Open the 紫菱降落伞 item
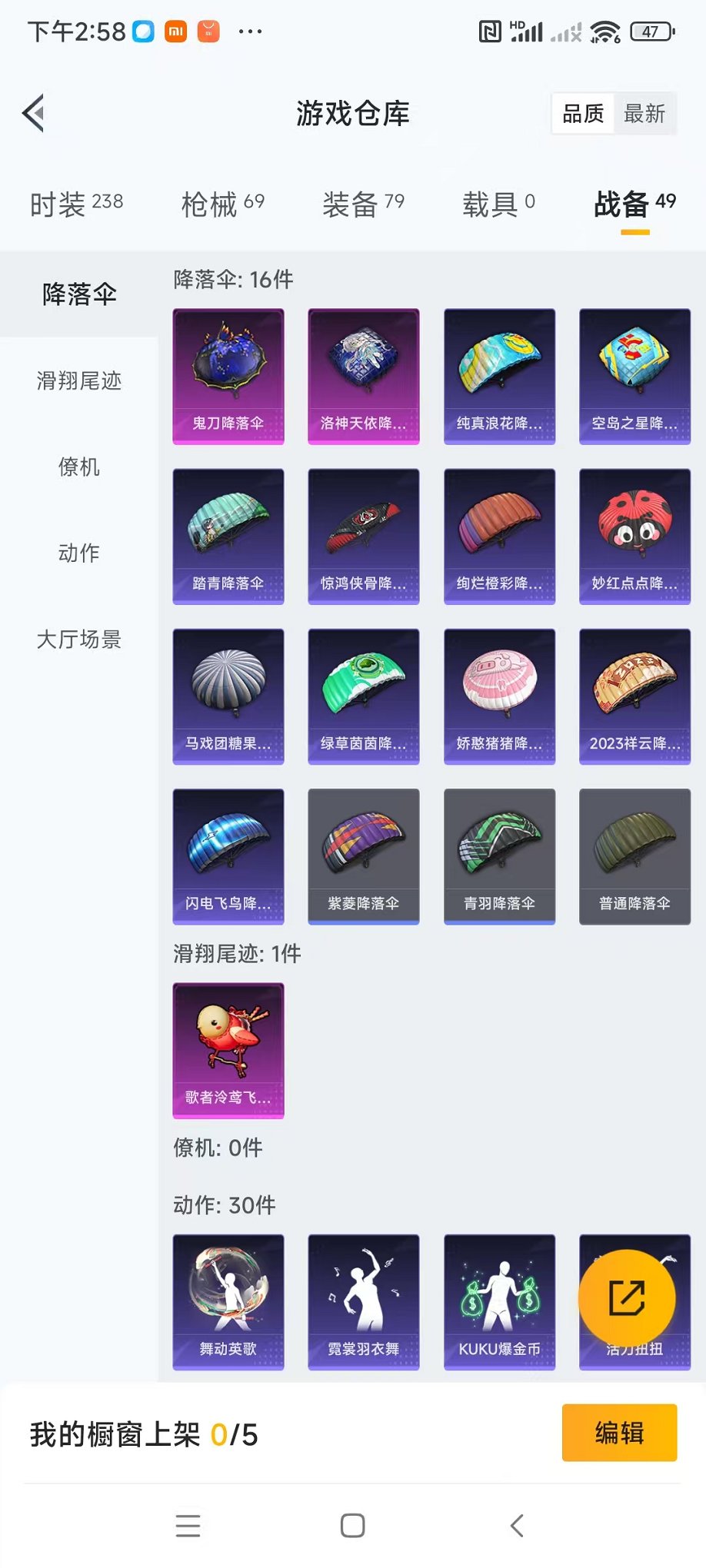The width and height of the screenshot is (706, 1568). click(x=364, y=855)
